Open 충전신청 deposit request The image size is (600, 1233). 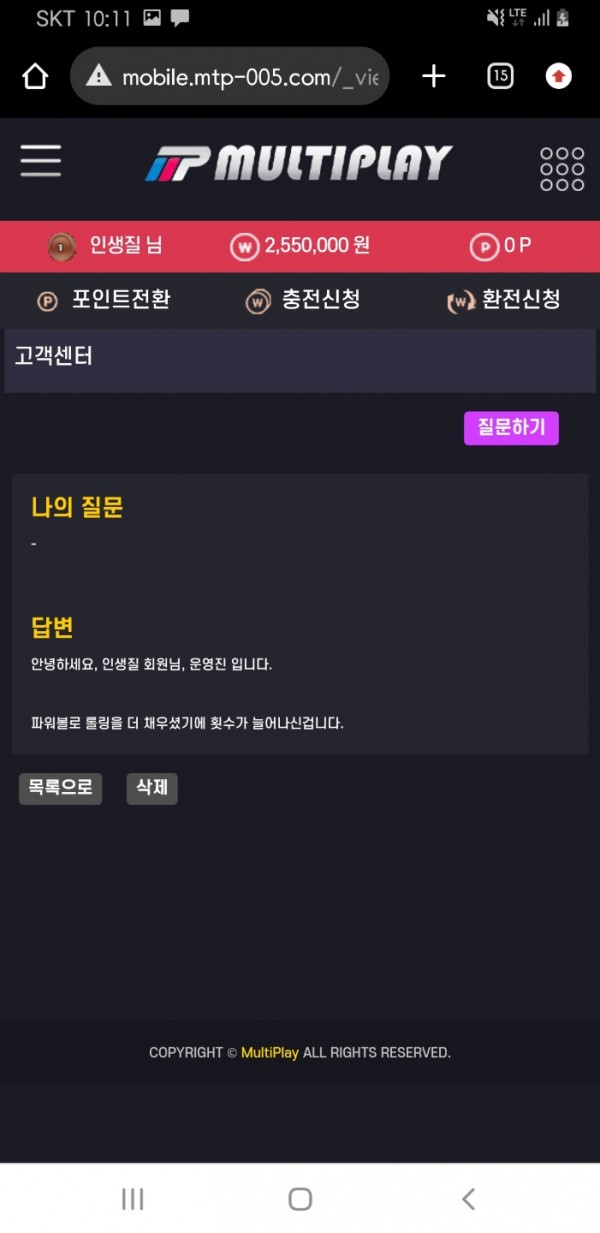click(x=303, y=300)
